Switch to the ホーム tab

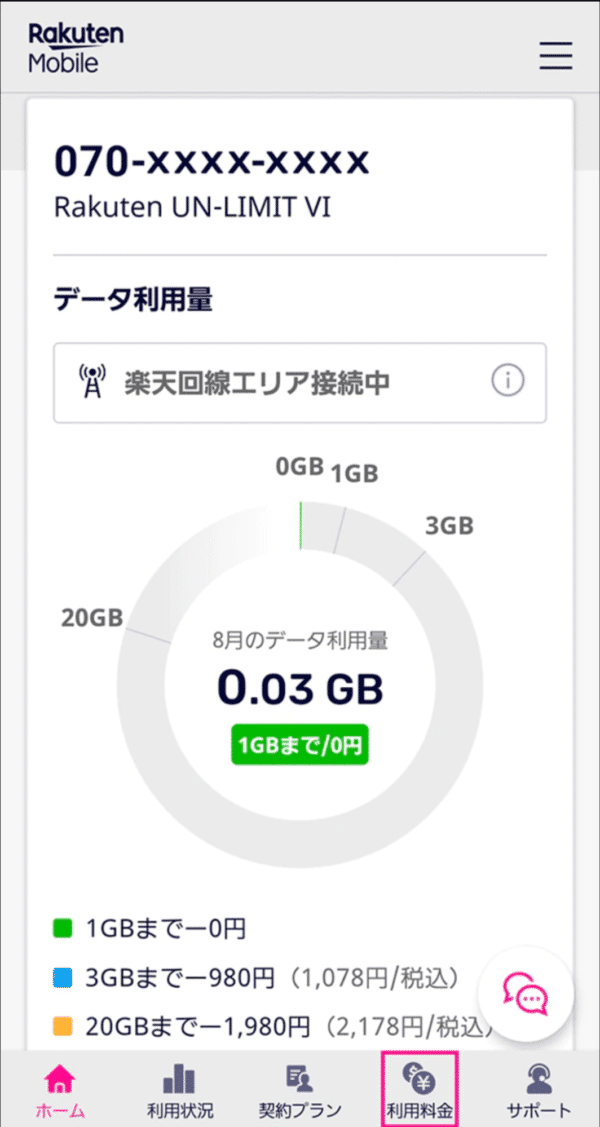tap(60, 1090)
